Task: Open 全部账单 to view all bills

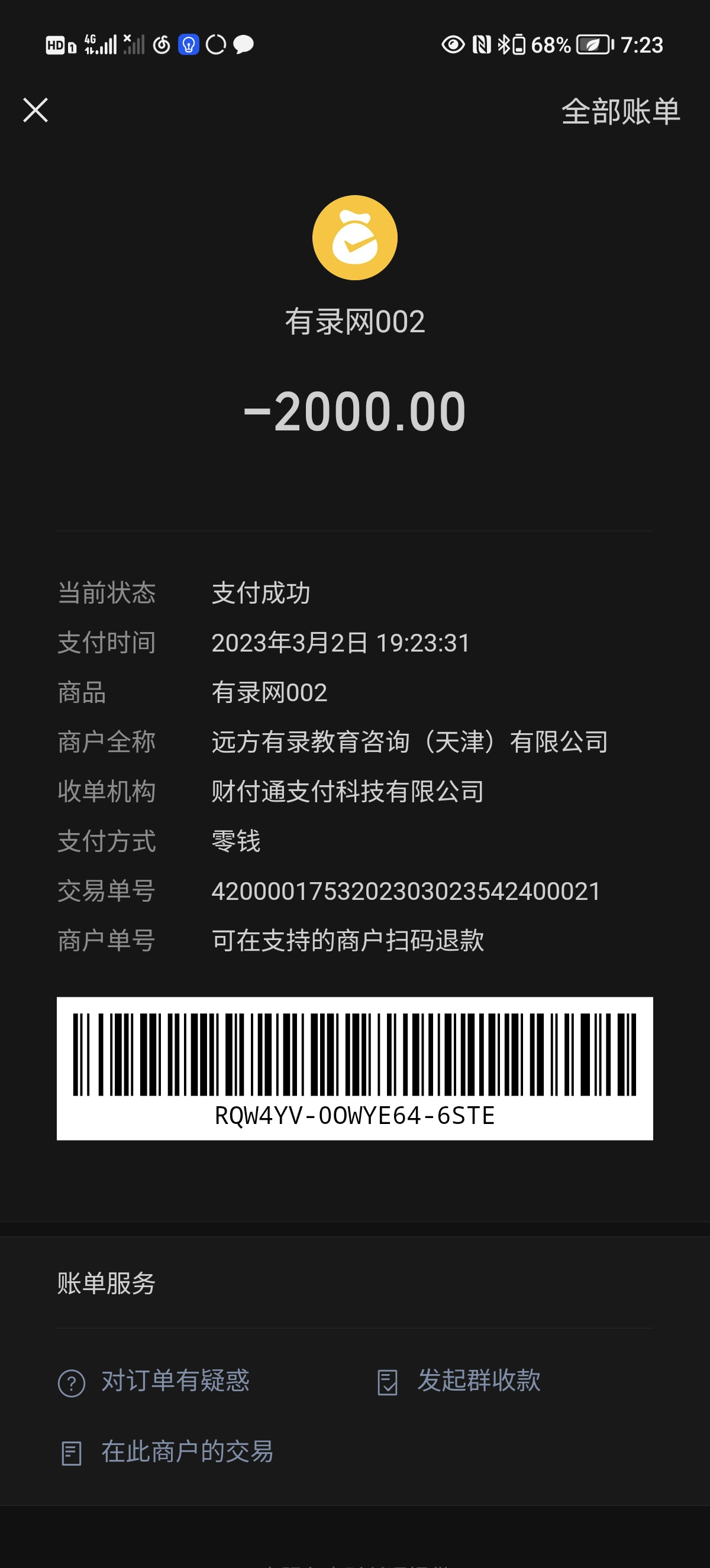Action: (x=620, y=112)
